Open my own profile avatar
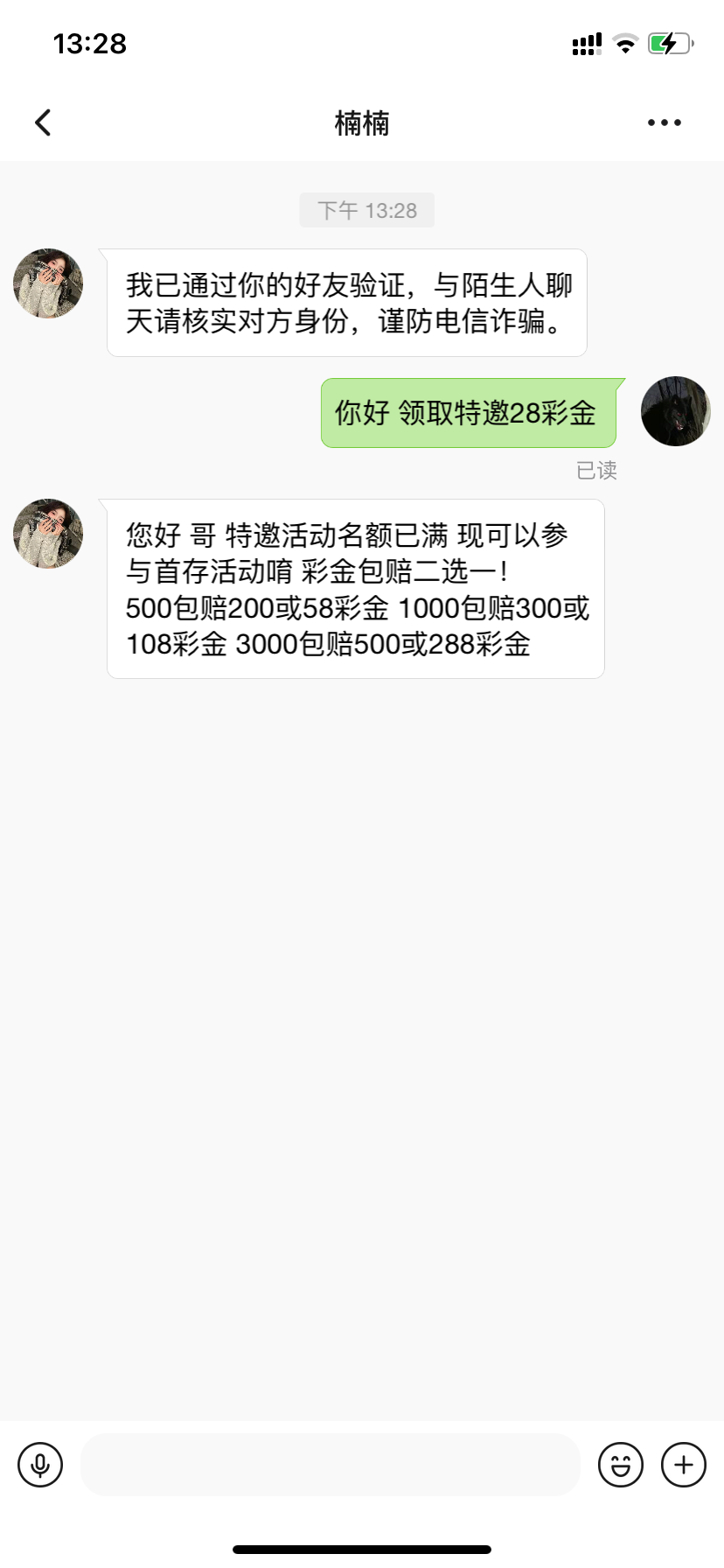The height and width of the screenshot is (1568, 724). point(675,411)
